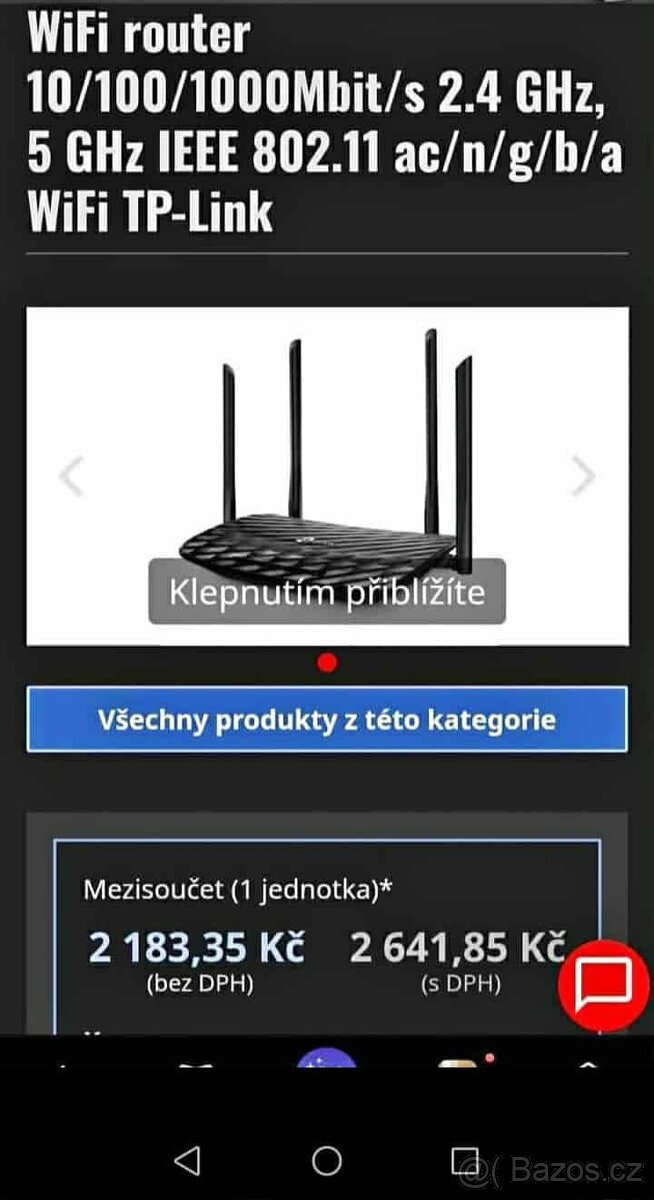Tap the red image page indicator dot
The image size is (654, 1200).
(327, 663)
